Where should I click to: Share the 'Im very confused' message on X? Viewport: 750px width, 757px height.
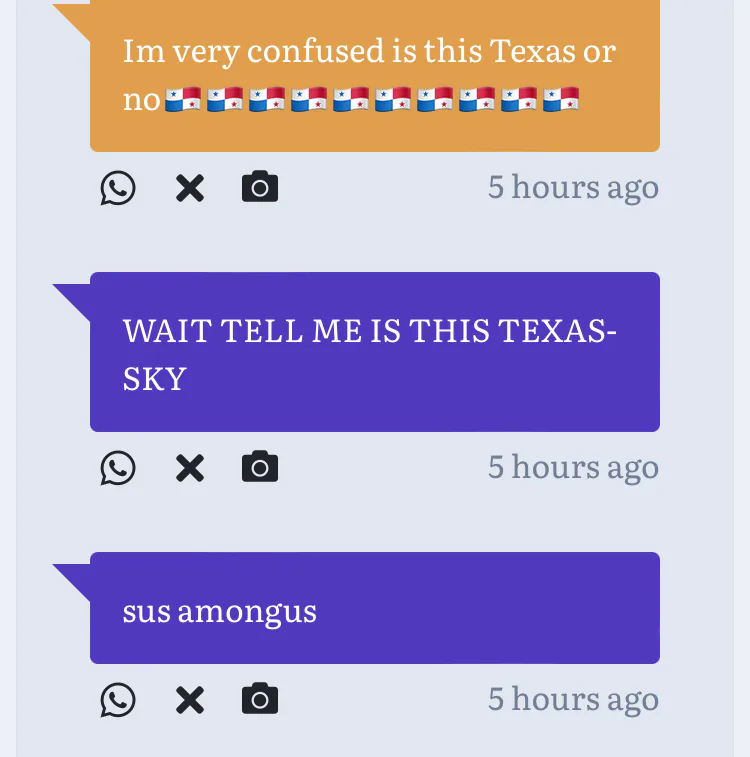click(190, 188)
